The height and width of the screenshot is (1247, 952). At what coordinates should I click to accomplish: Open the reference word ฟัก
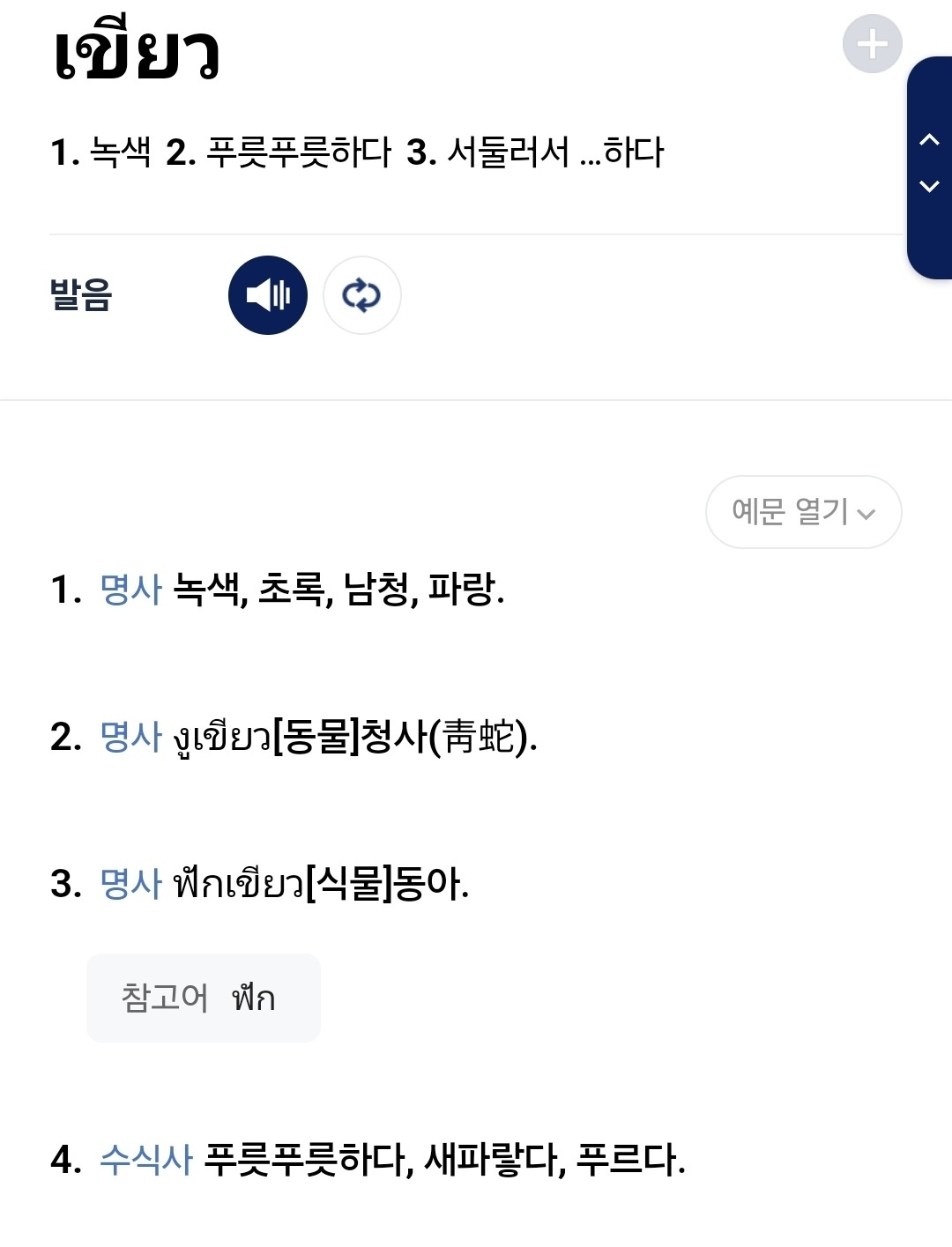point(254,998)
